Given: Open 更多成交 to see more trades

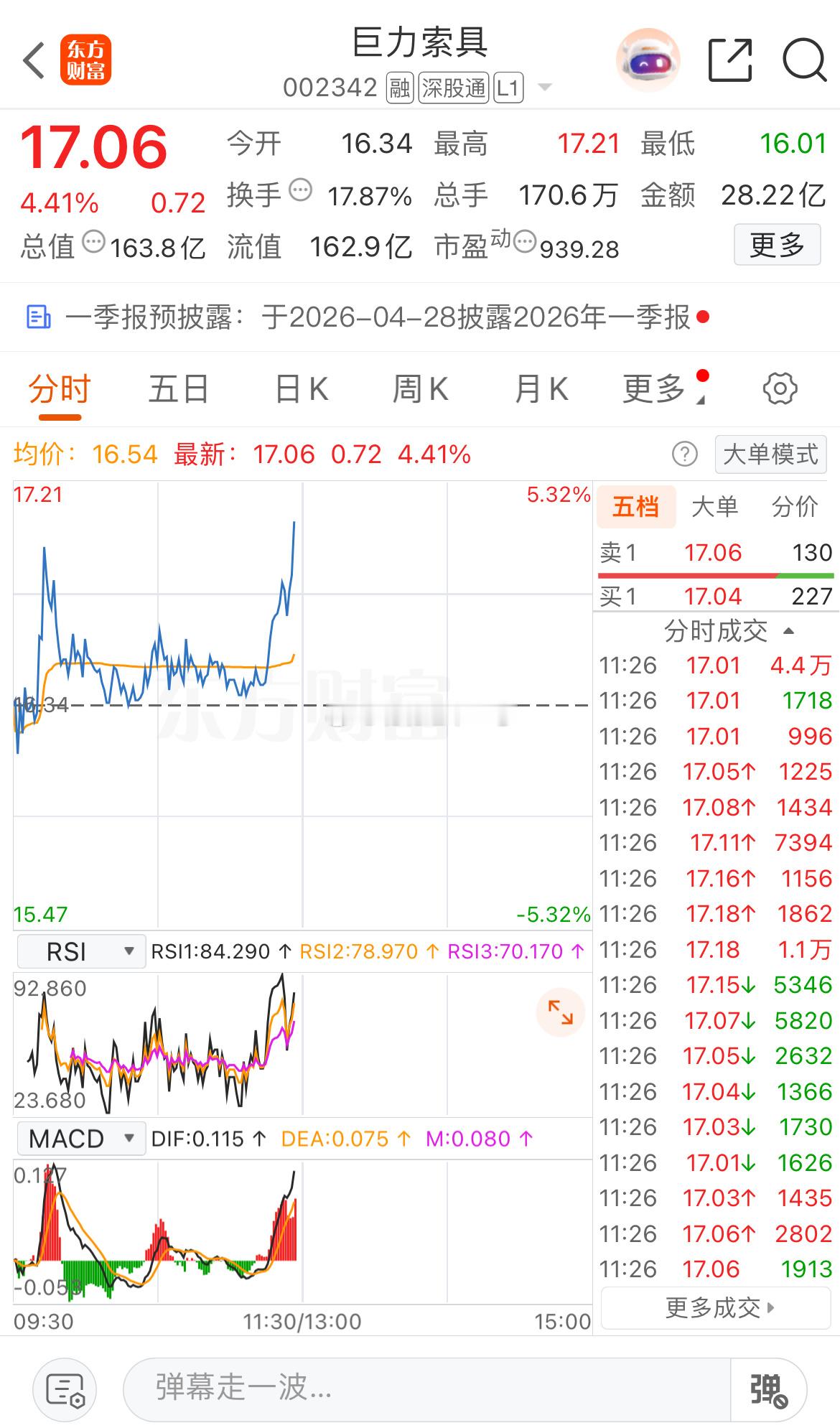Looking at the screenshot, I should (x=714, y=1308).
